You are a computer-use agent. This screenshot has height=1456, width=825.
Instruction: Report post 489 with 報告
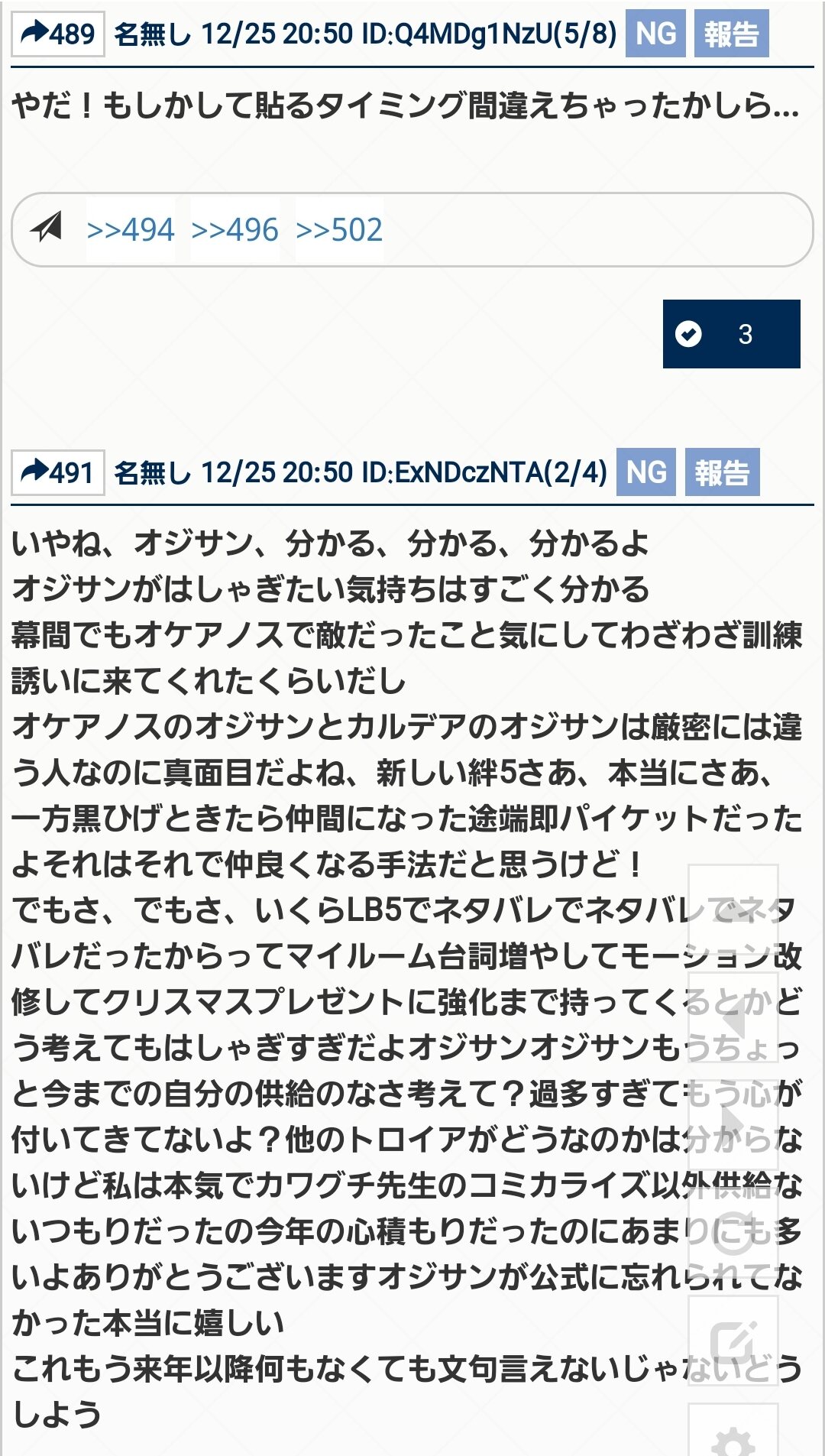click(x=730, y=34)
